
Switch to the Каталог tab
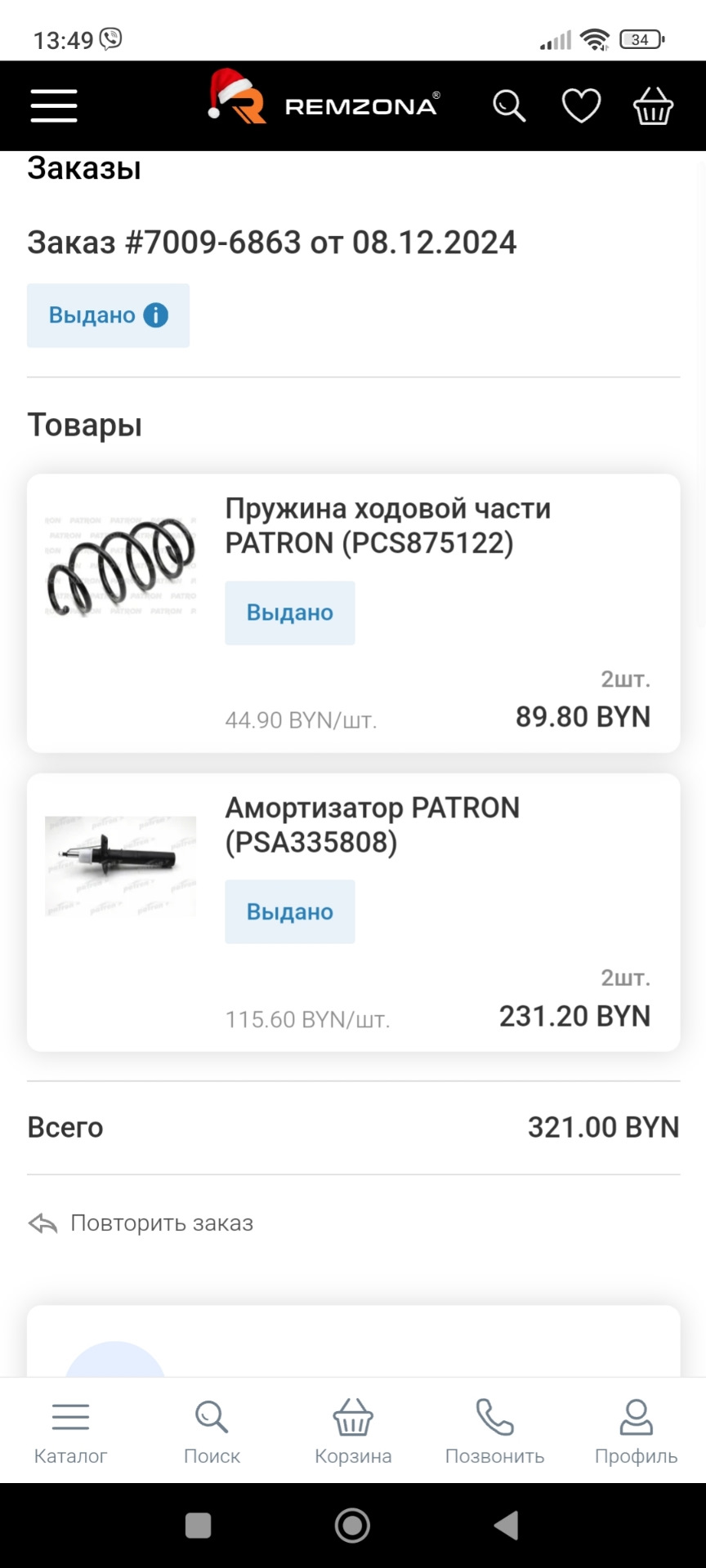tap(70, 1432)
